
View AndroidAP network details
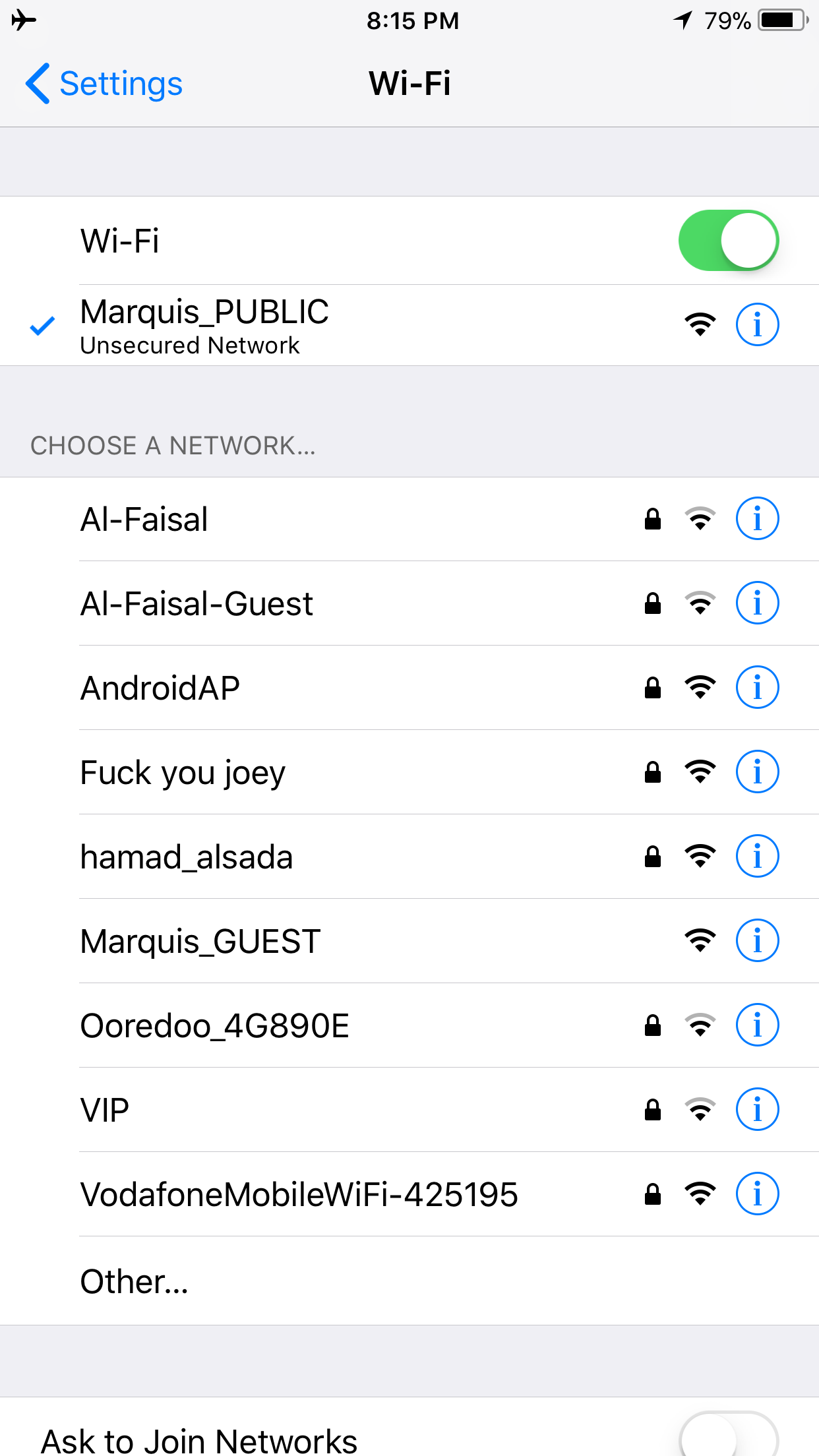pos(757,688)
